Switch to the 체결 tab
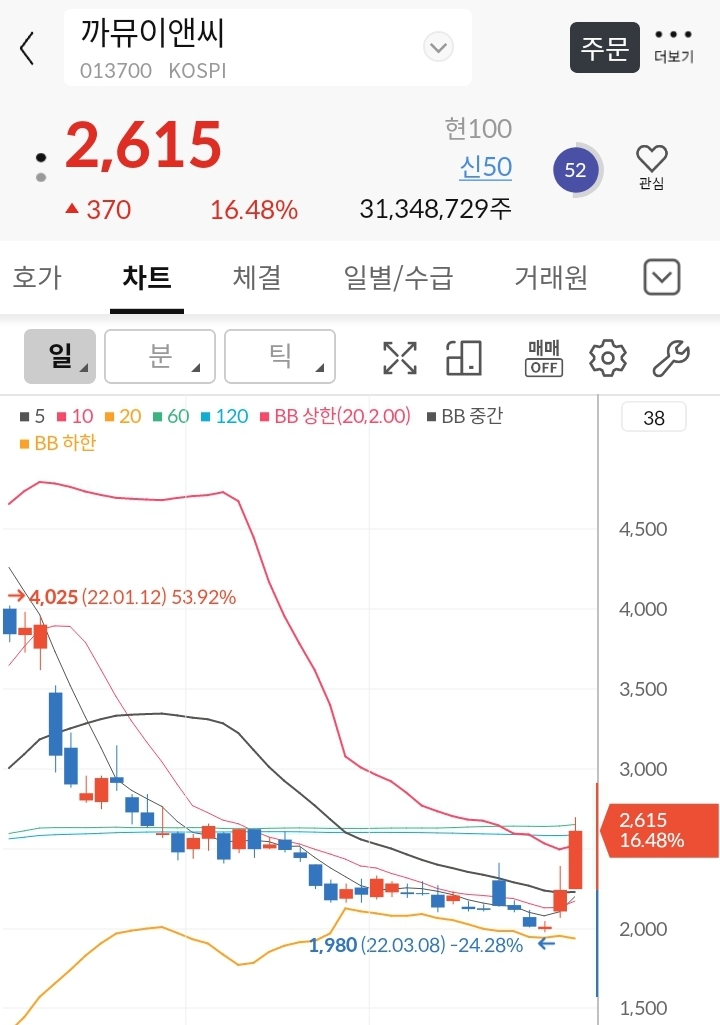This screenshot has height=1025, width=720. click(257, 277)
